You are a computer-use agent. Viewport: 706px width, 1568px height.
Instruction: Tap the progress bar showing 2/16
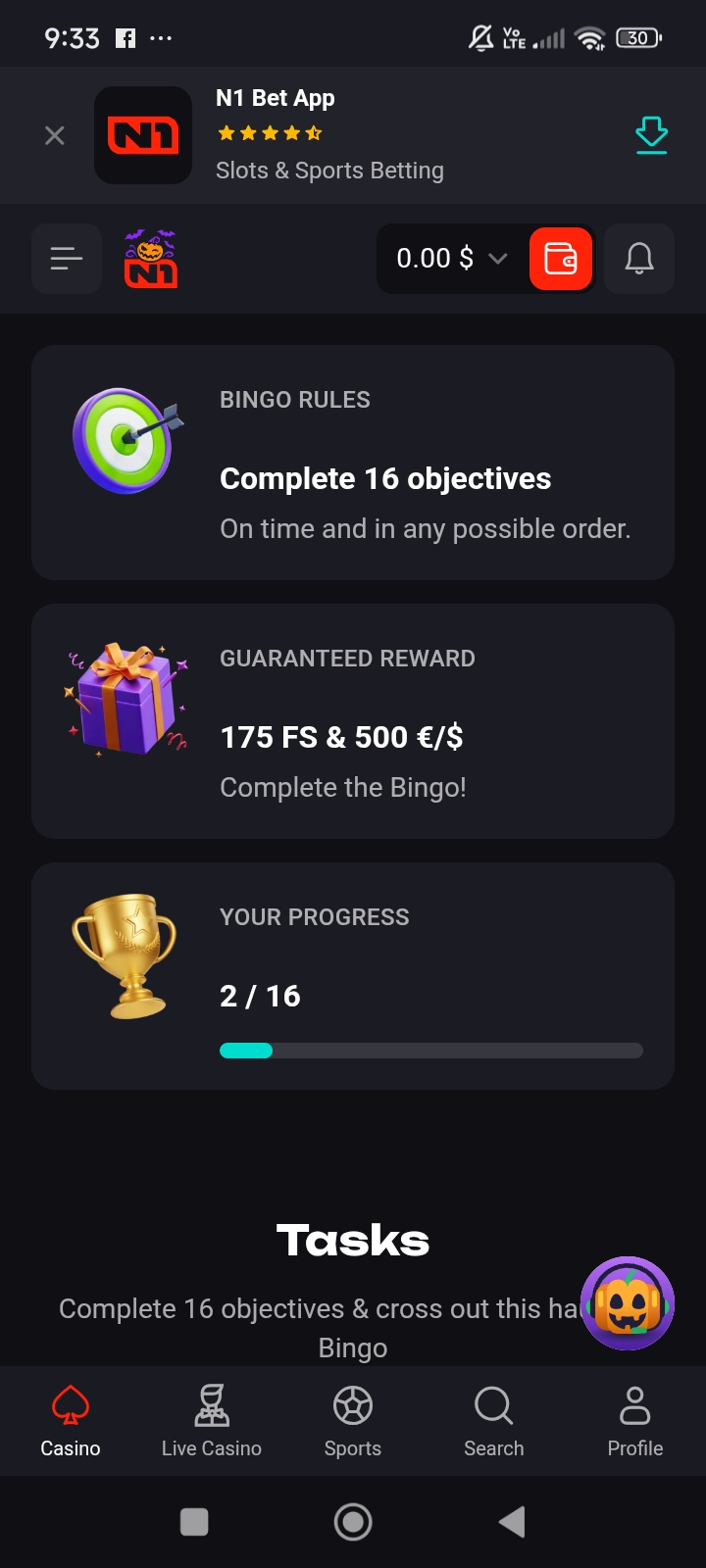[x=431, y=1050]
